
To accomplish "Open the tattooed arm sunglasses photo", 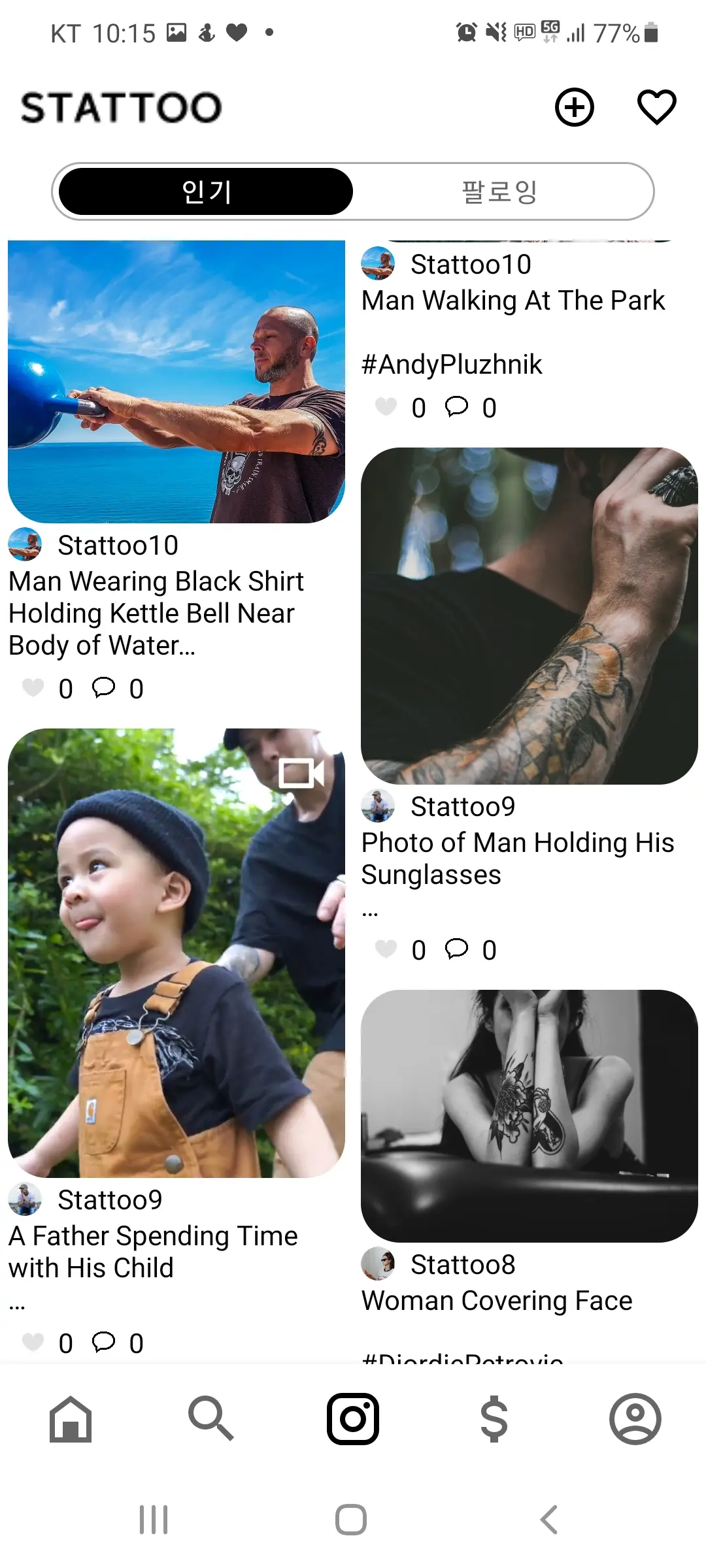I will point(529,615).
